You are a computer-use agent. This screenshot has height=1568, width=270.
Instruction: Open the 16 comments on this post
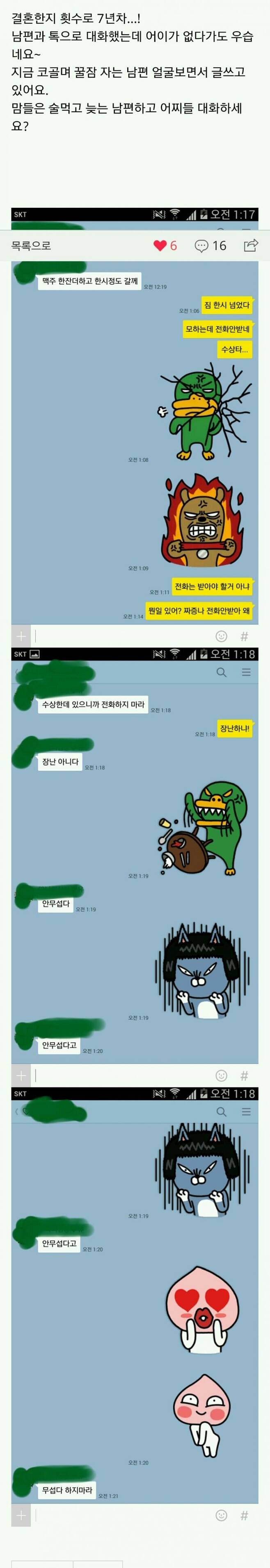(x=210, y=246)
